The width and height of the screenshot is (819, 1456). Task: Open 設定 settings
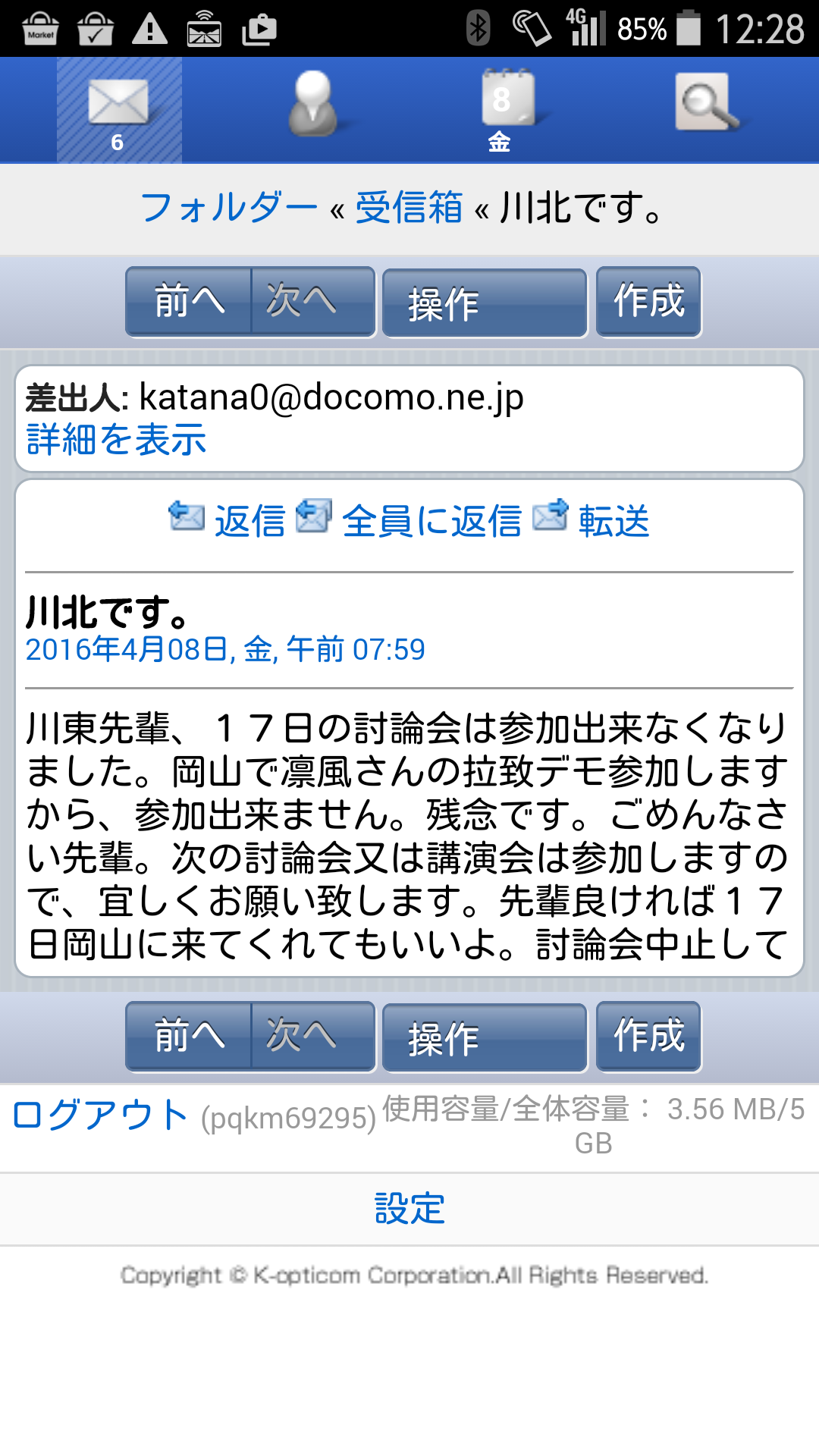409,1209
